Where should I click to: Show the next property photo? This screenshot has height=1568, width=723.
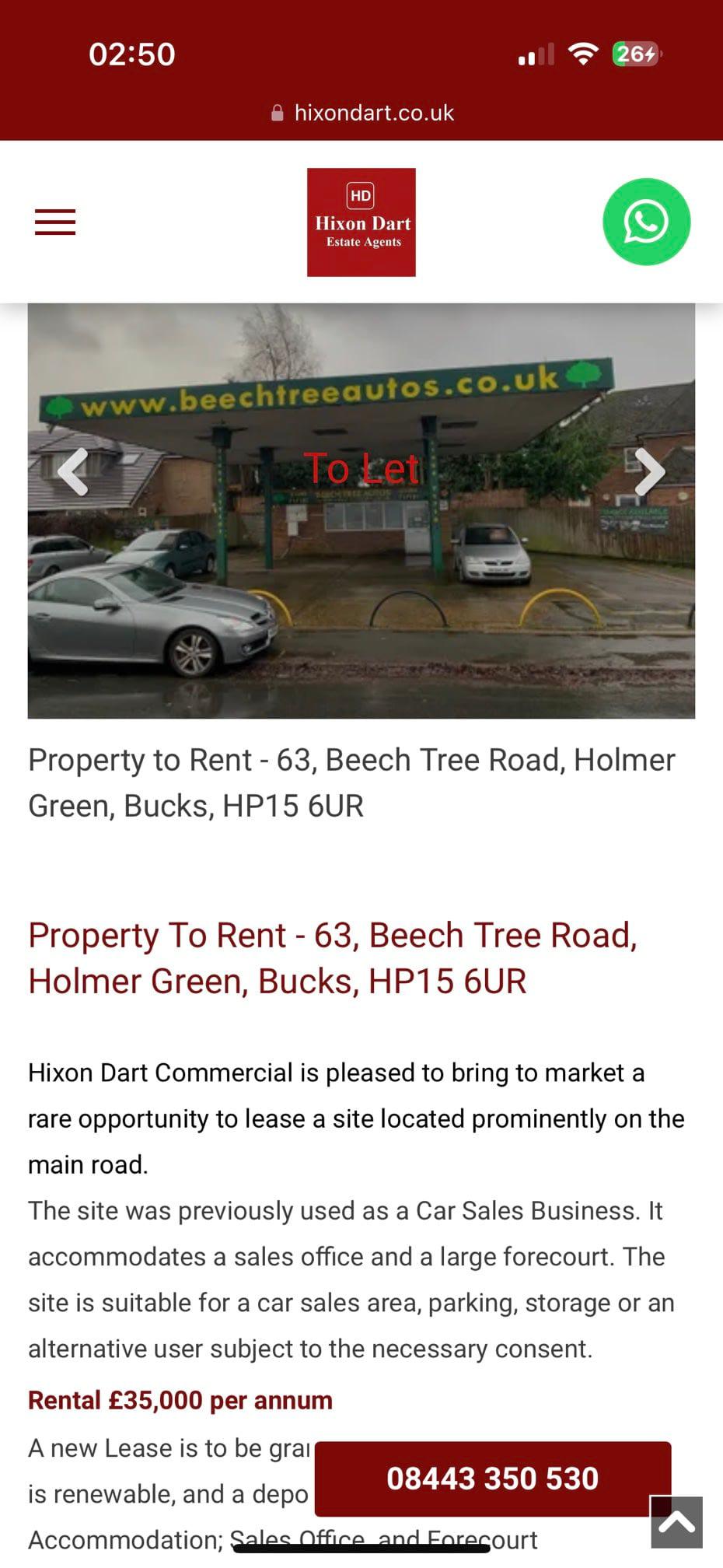pyautogui.click(x=649, y=472)
